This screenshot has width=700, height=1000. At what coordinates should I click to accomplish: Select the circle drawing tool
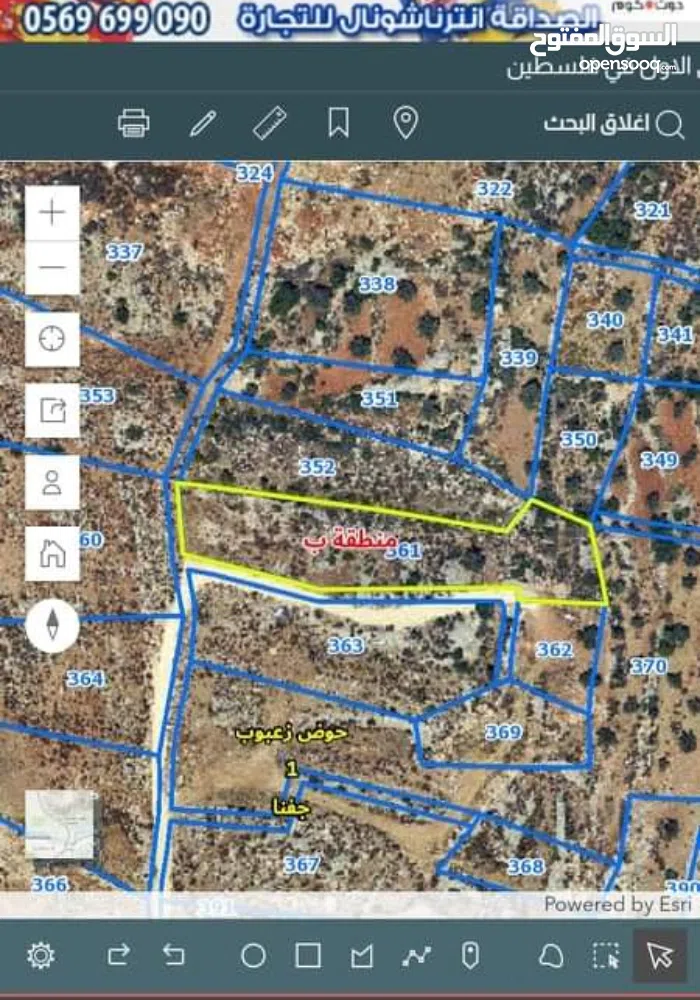point(253,956)
